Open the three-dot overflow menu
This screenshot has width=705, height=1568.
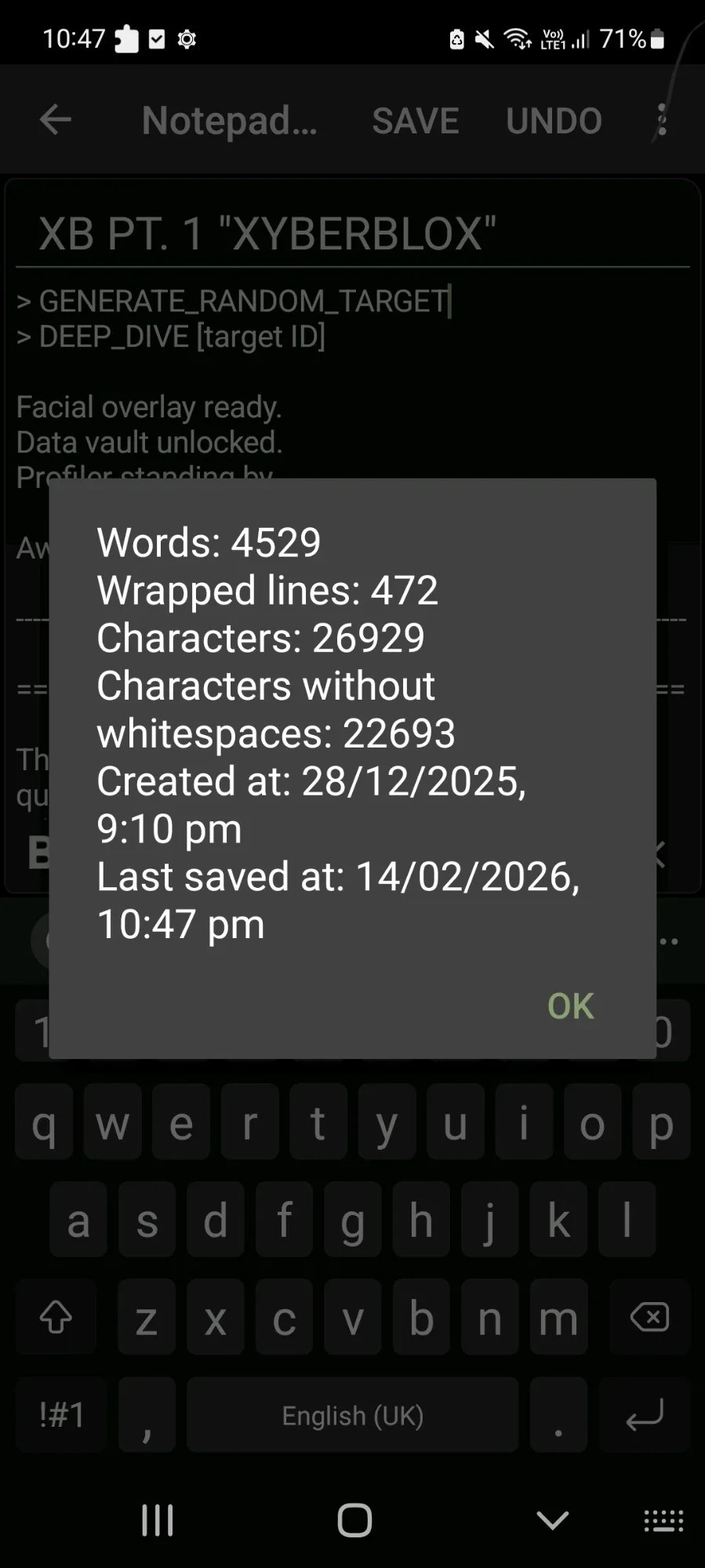pyautogui.click(x=662, y=120)
